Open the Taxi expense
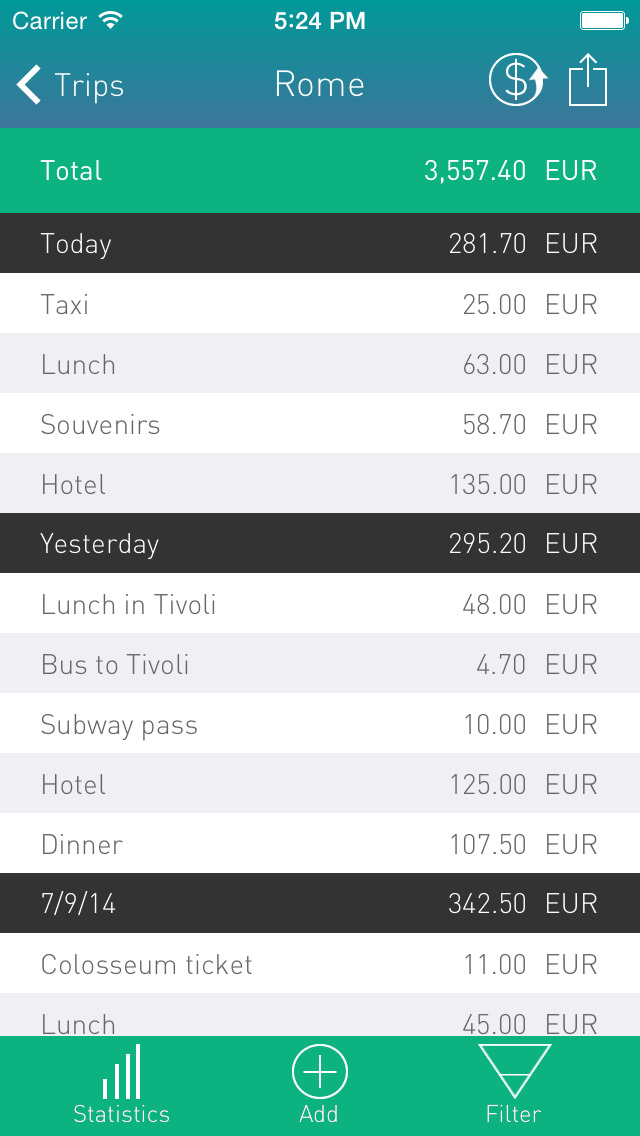Image resolution: width=640 pixels, height=1136 pixels. coord(320,304)
